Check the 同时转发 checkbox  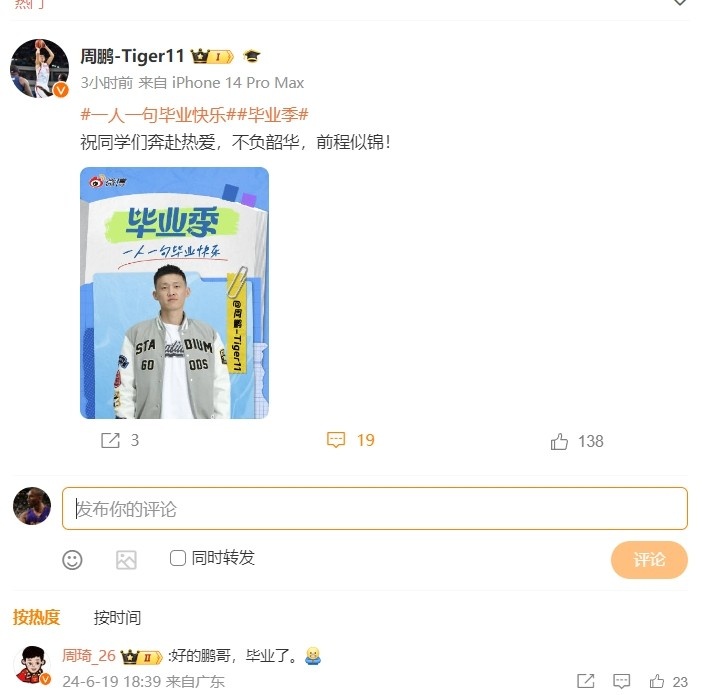[x=178, y=558]
